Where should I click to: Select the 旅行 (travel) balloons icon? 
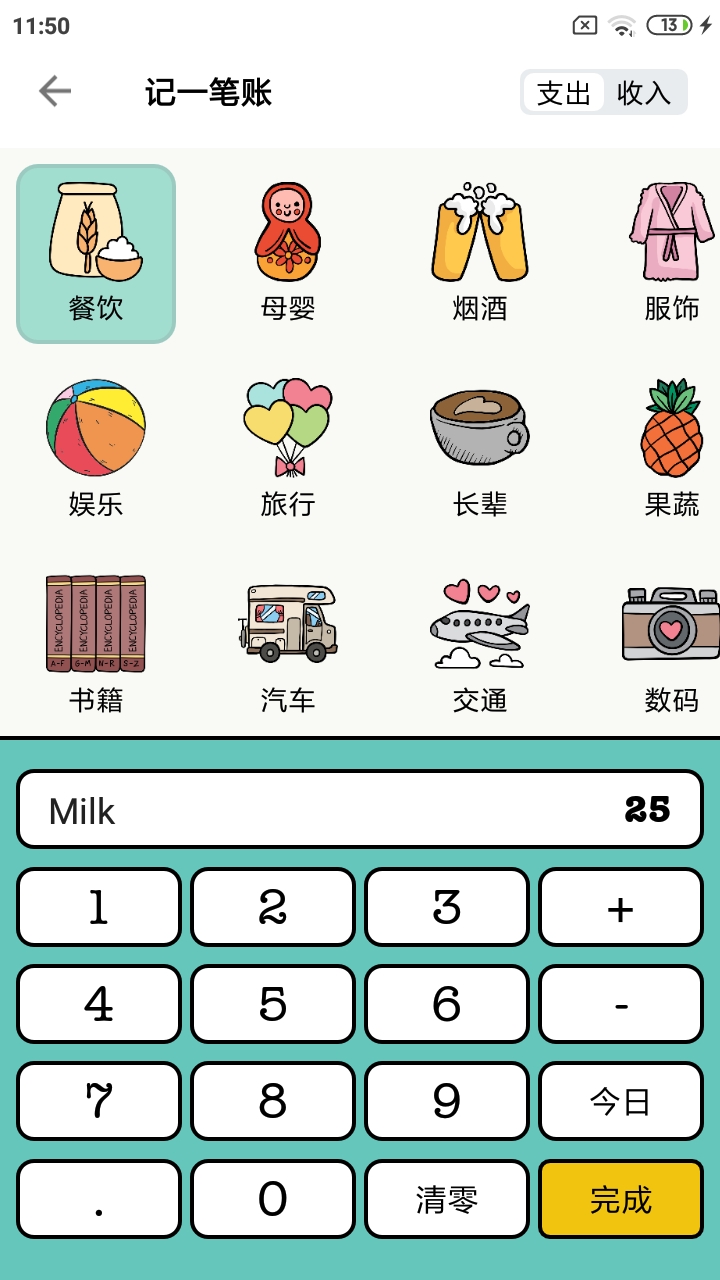(x=287, y=428)
